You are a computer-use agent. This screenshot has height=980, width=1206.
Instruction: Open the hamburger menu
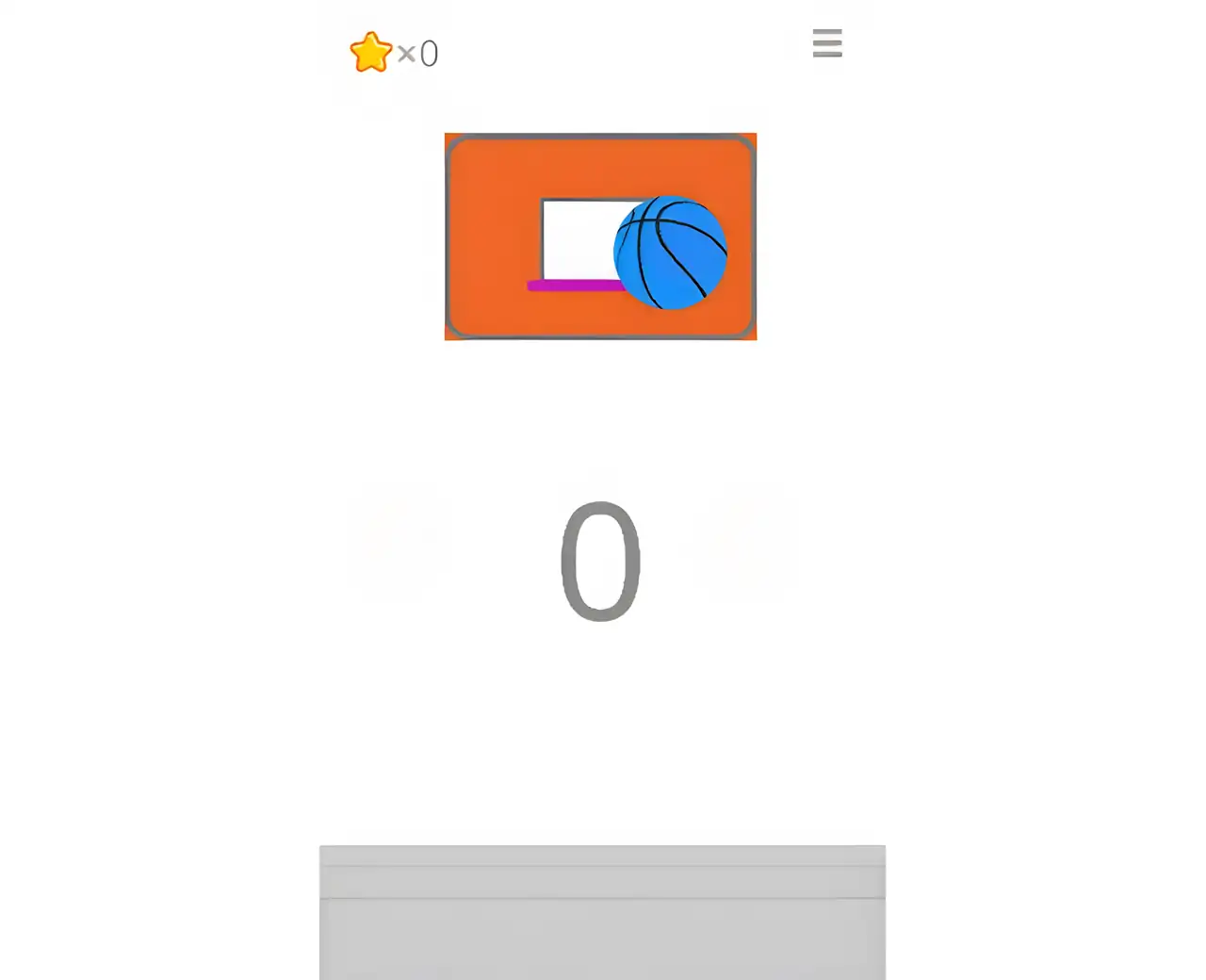pyautogui.click(x=827, y=43)
